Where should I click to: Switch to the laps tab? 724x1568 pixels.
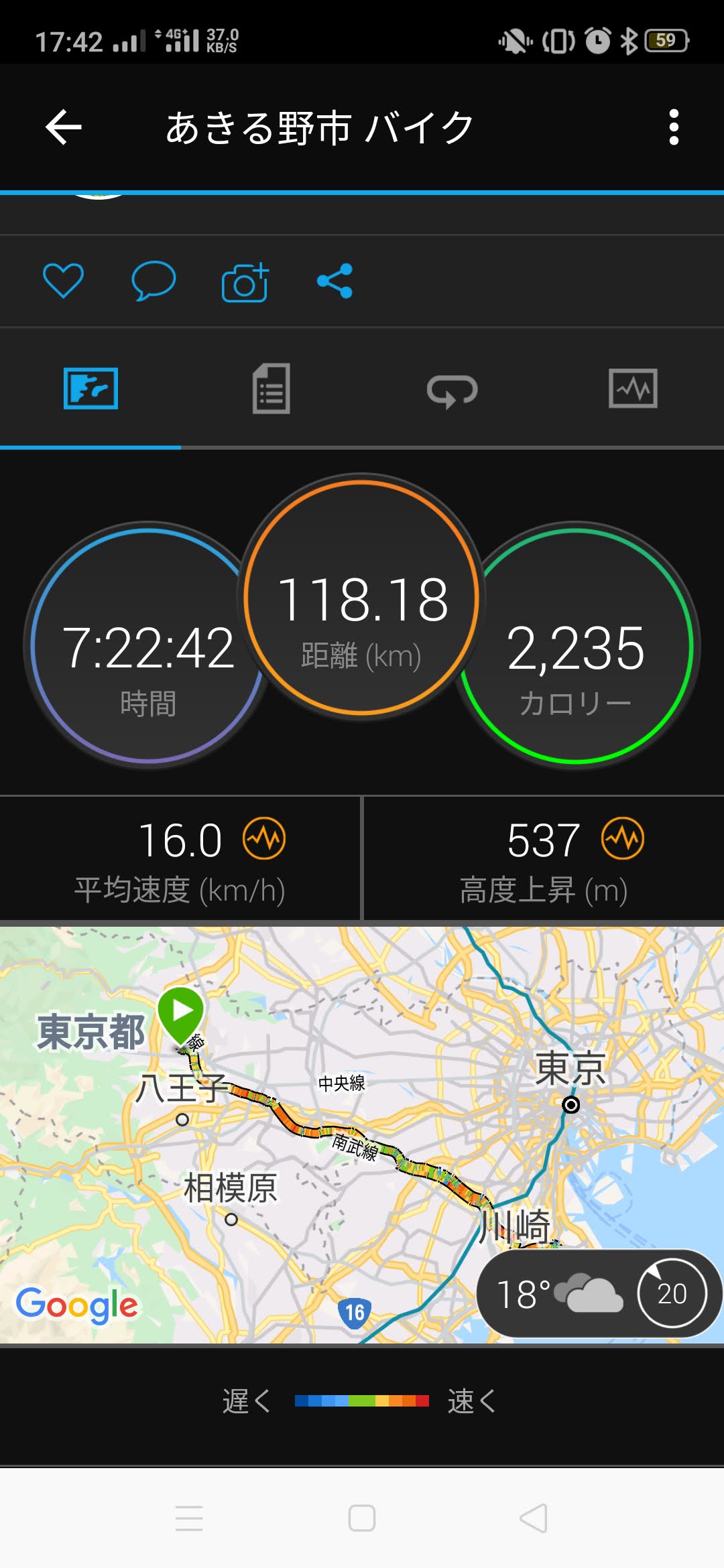click(452, 390)
